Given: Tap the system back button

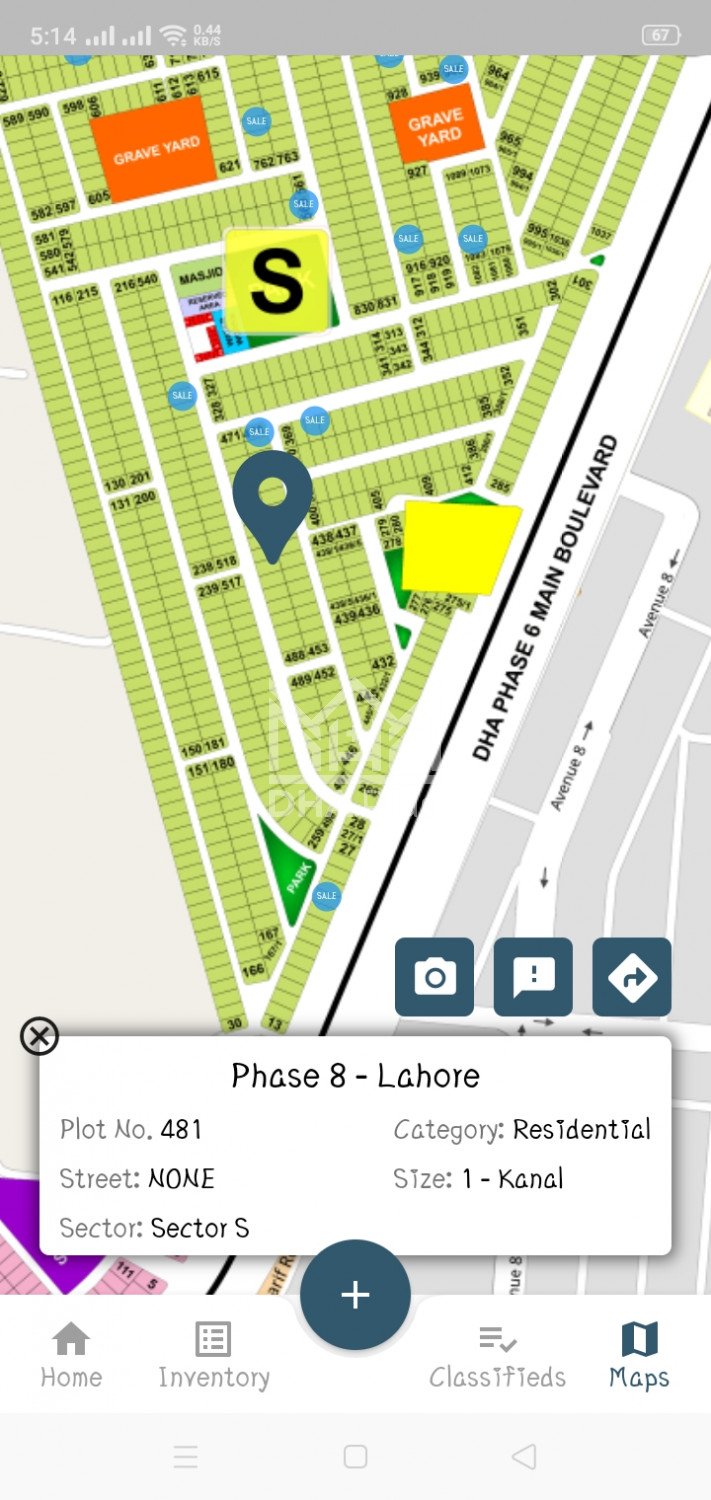Looking at the screenshot, I should coord(524,1456).
